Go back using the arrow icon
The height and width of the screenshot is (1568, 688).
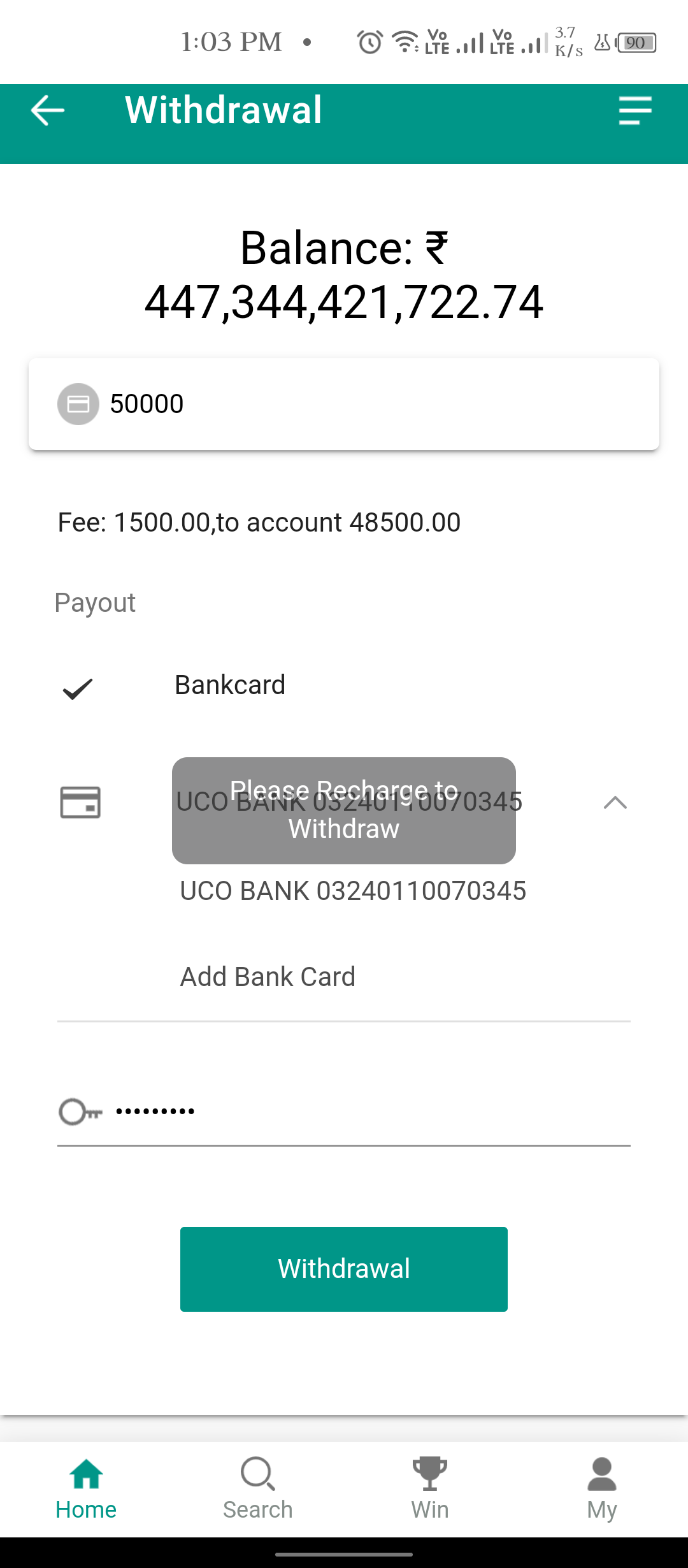coord(48,110)
